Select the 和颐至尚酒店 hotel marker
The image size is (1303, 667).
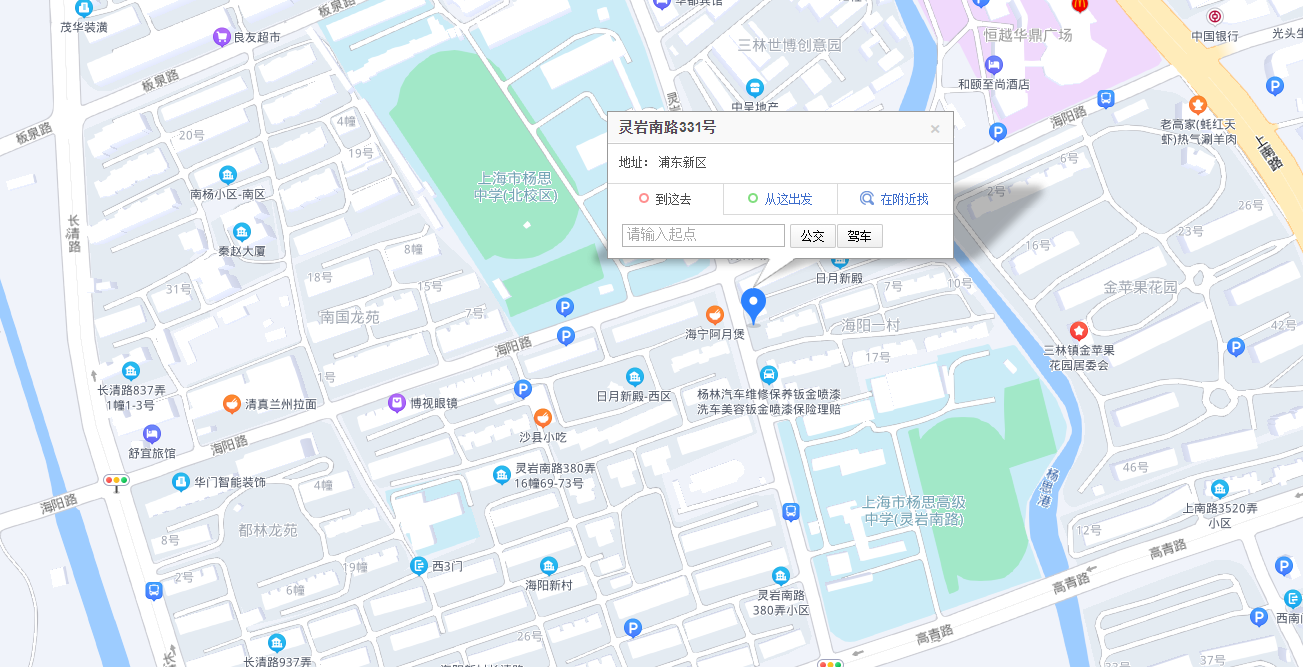pyautogui.click(x=993, y=65)
